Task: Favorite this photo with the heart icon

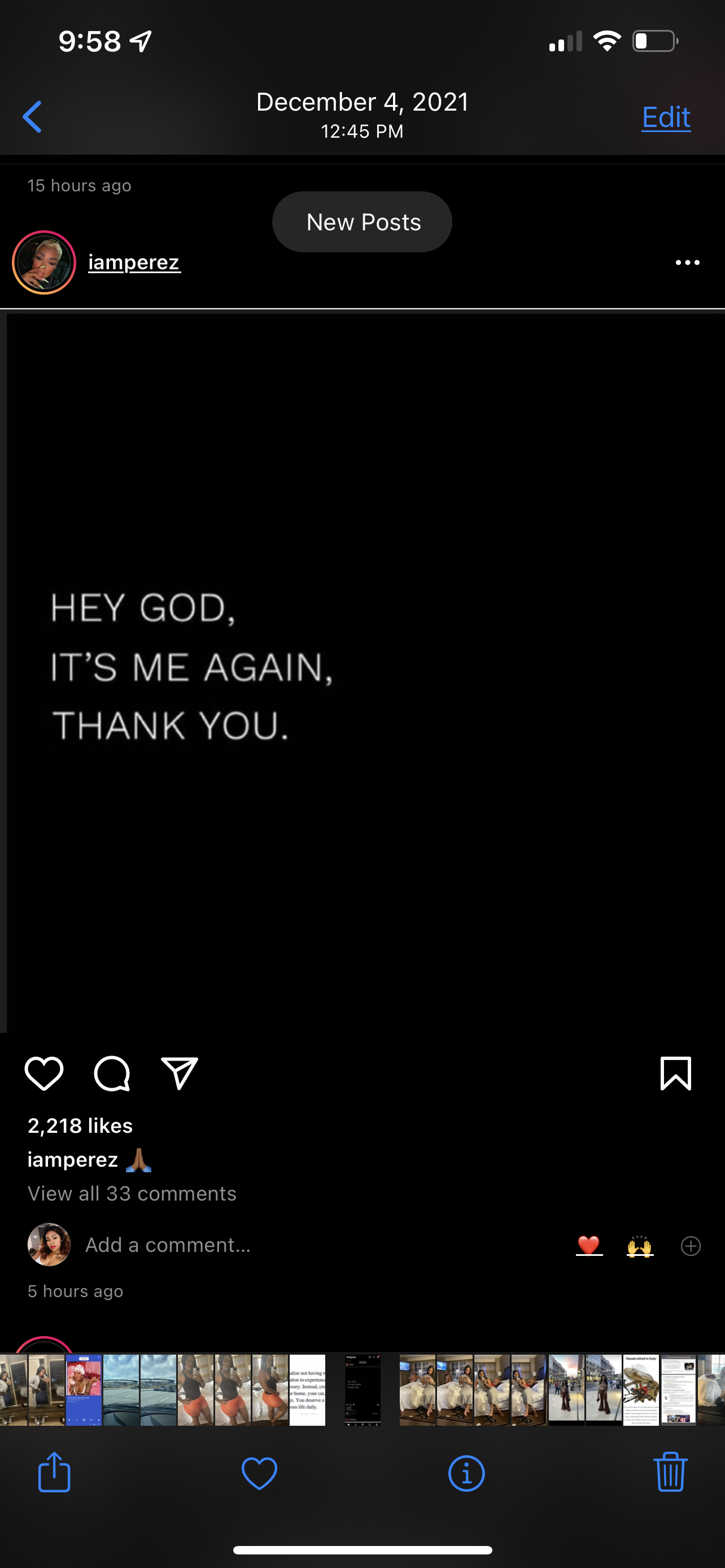Action: [x=259, y=1473]
